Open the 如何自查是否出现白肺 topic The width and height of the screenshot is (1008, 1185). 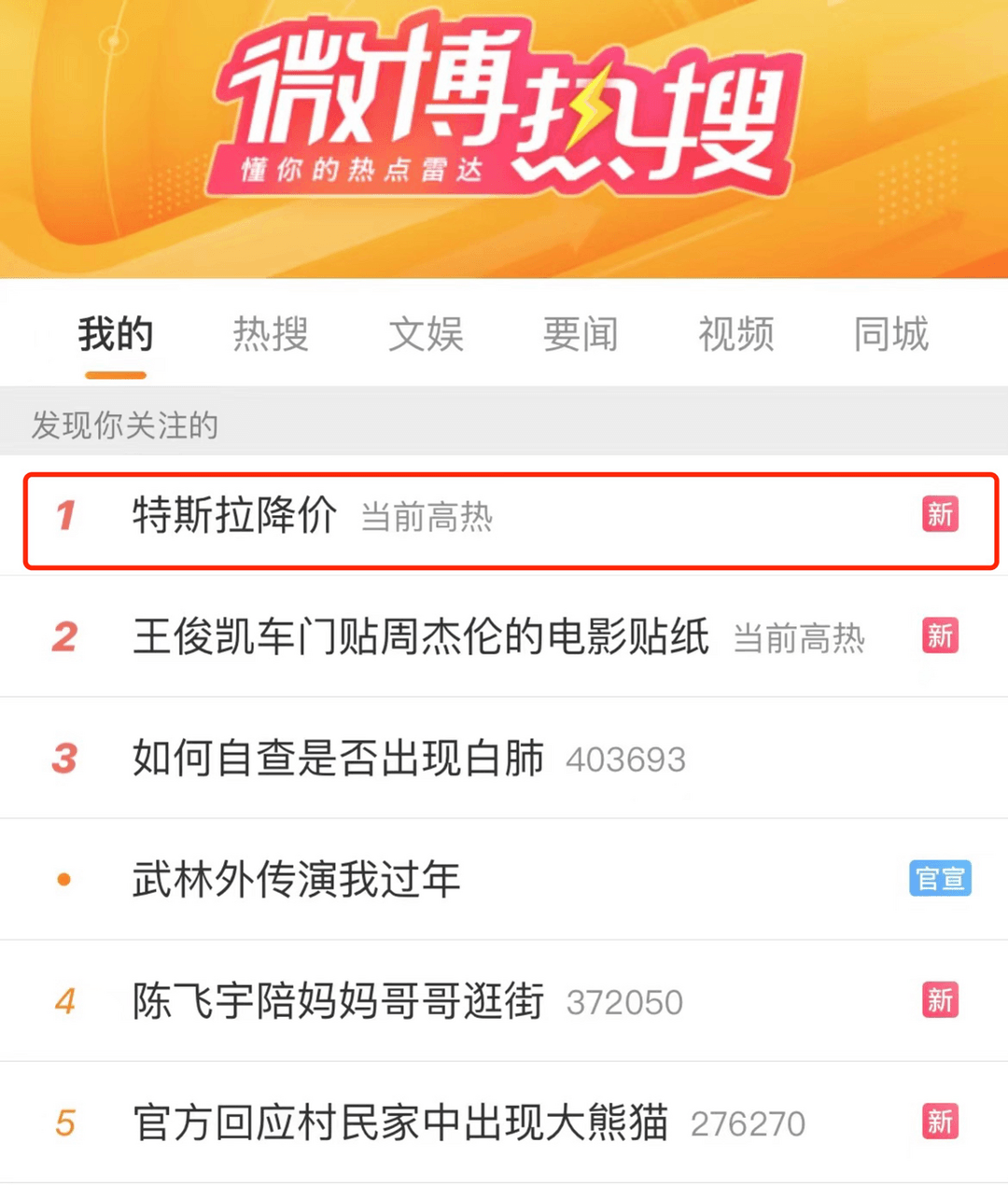point(338,759)
